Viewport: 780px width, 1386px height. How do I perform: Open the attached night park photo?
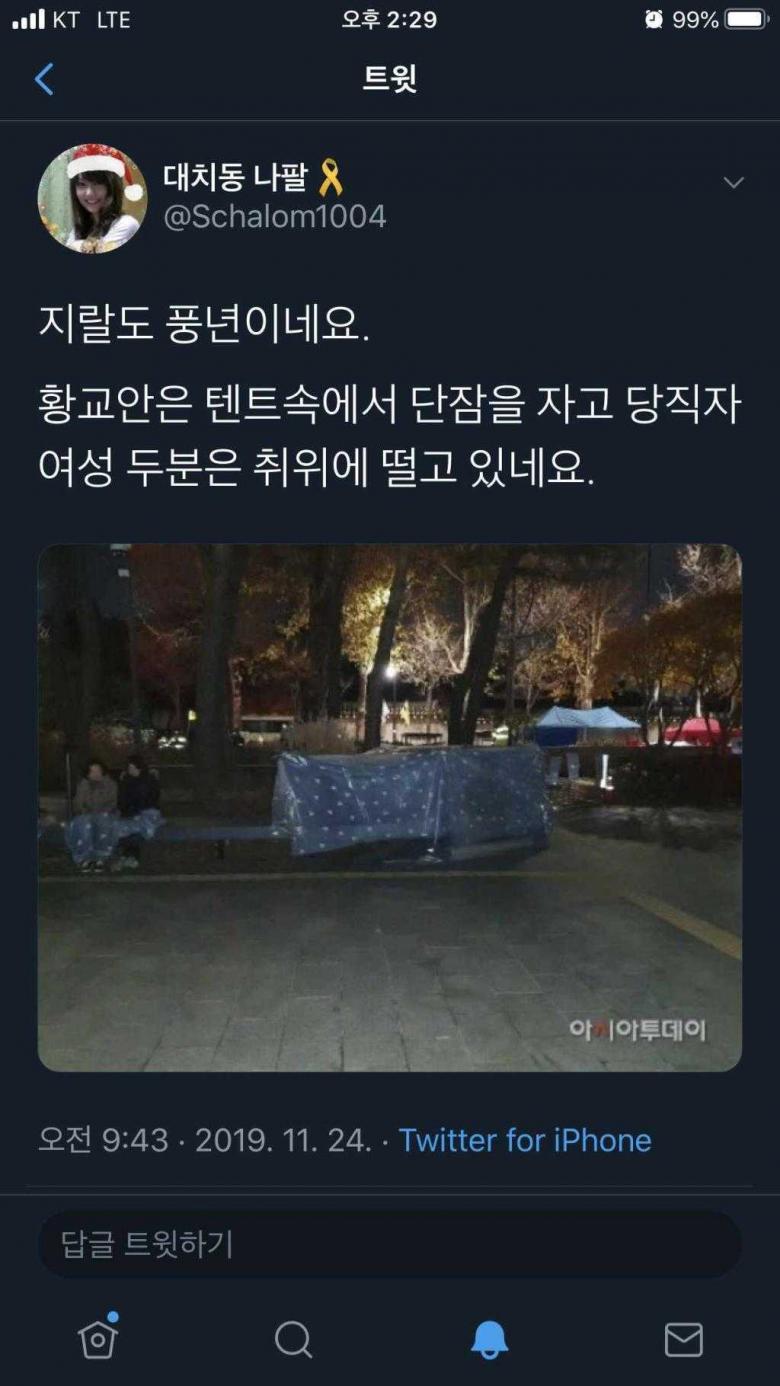(x=390, y=807)
